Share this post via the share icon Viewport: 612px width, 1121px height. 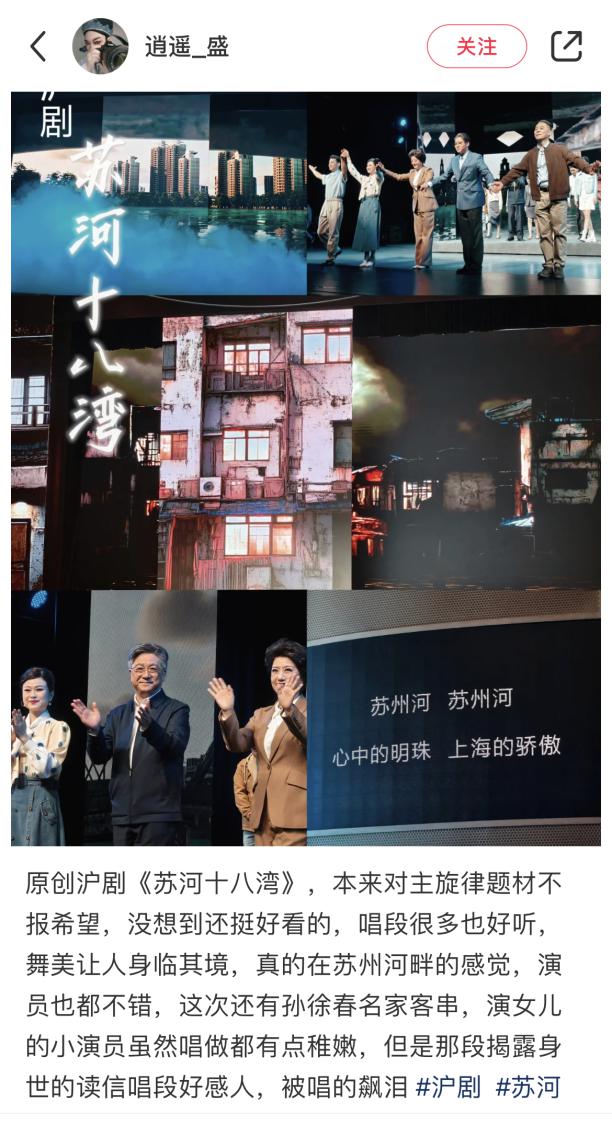(566, 46)
